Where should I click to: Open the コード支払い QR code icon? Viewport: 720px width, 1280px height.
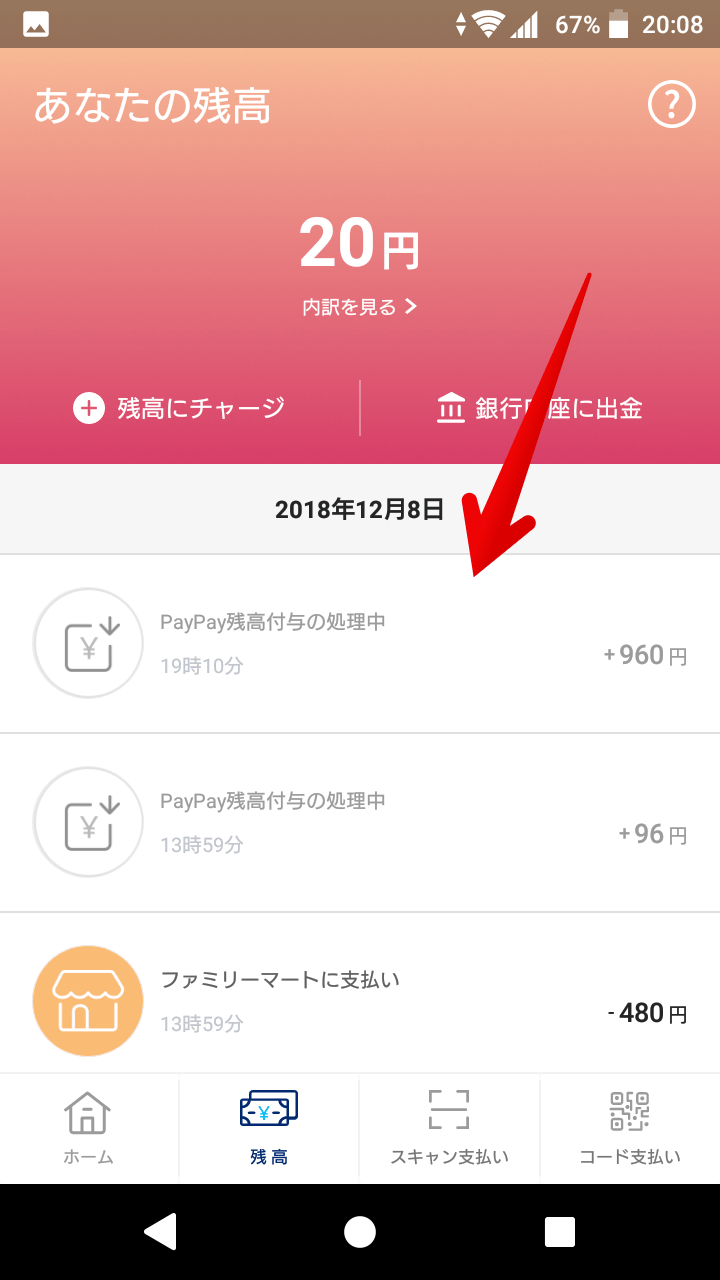(629, 1110)
